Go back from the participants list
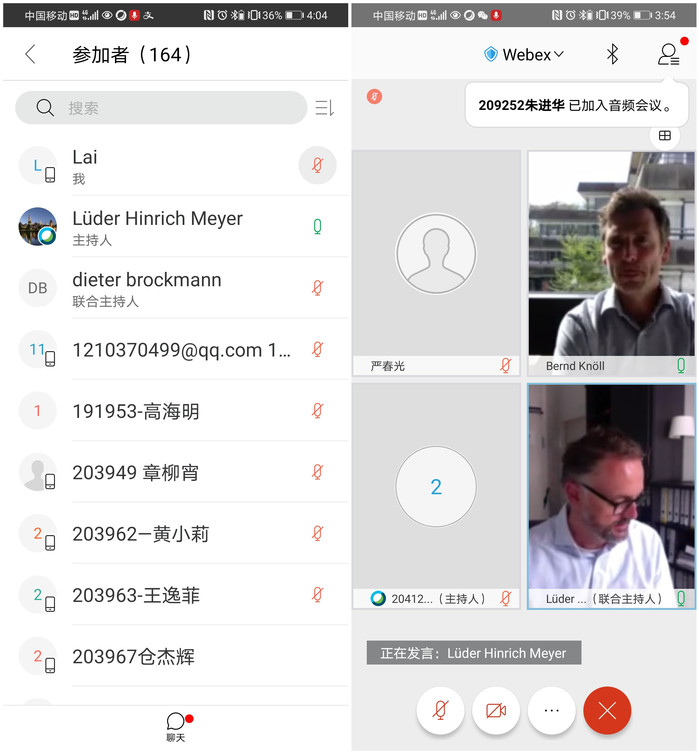This screenshot has height=754, width=699. (30, 55)
